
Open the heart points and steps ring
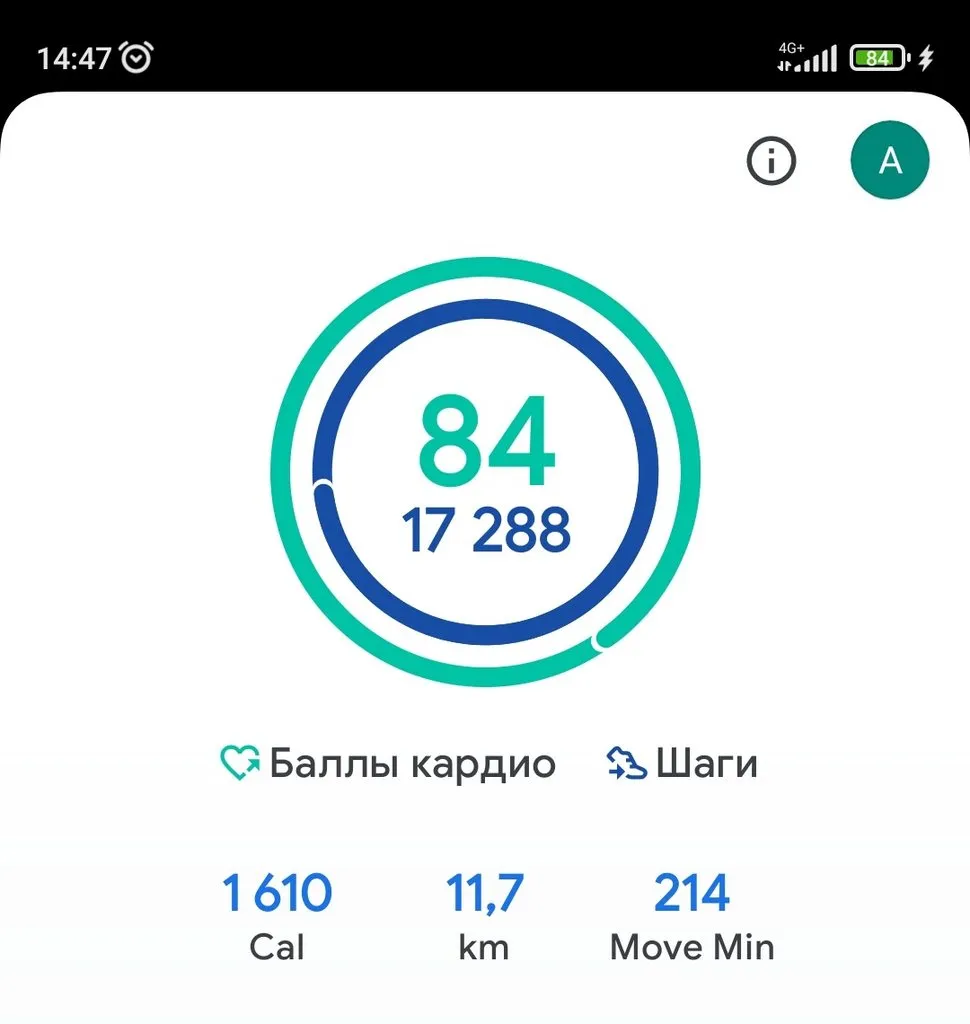[485, 472]
